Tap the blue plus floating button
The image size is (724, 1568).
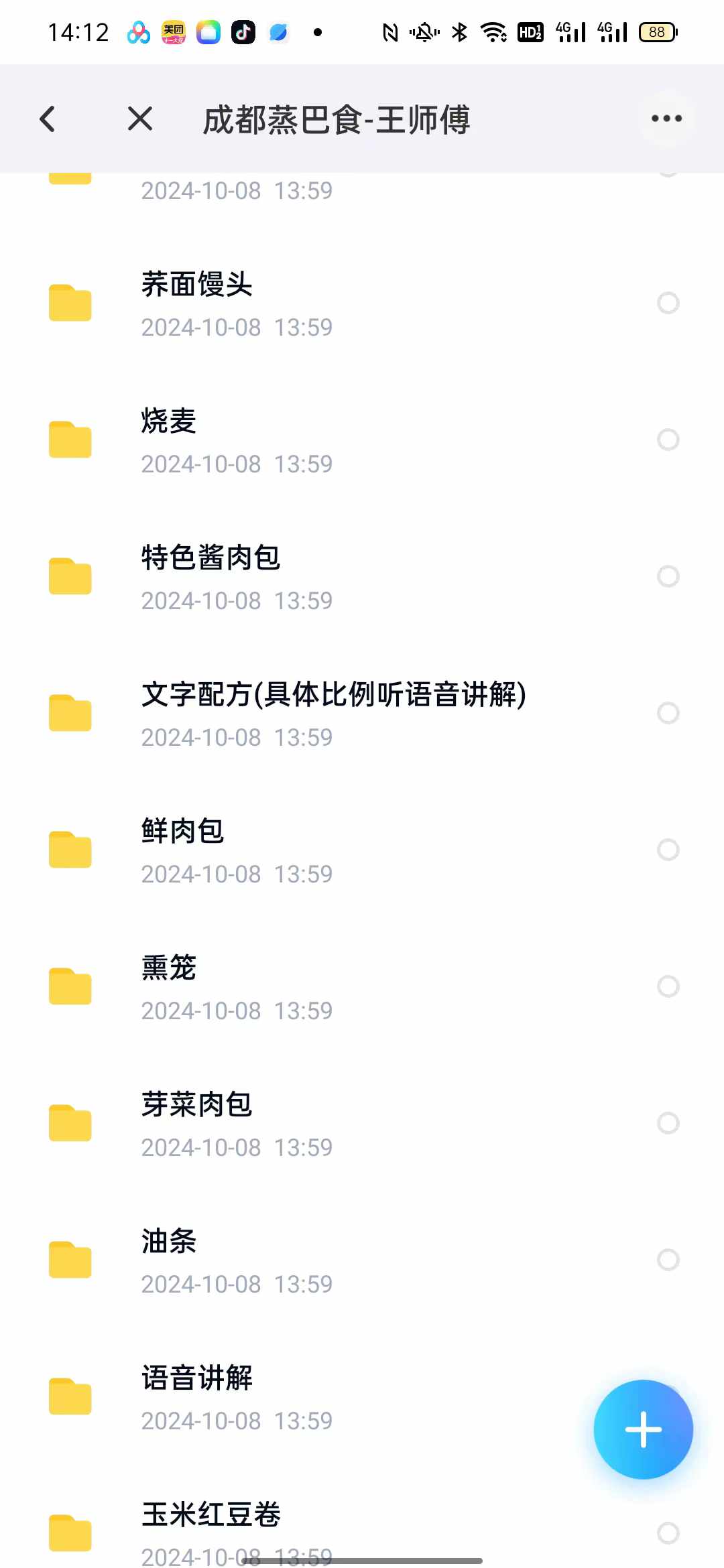click(642, 1429)
